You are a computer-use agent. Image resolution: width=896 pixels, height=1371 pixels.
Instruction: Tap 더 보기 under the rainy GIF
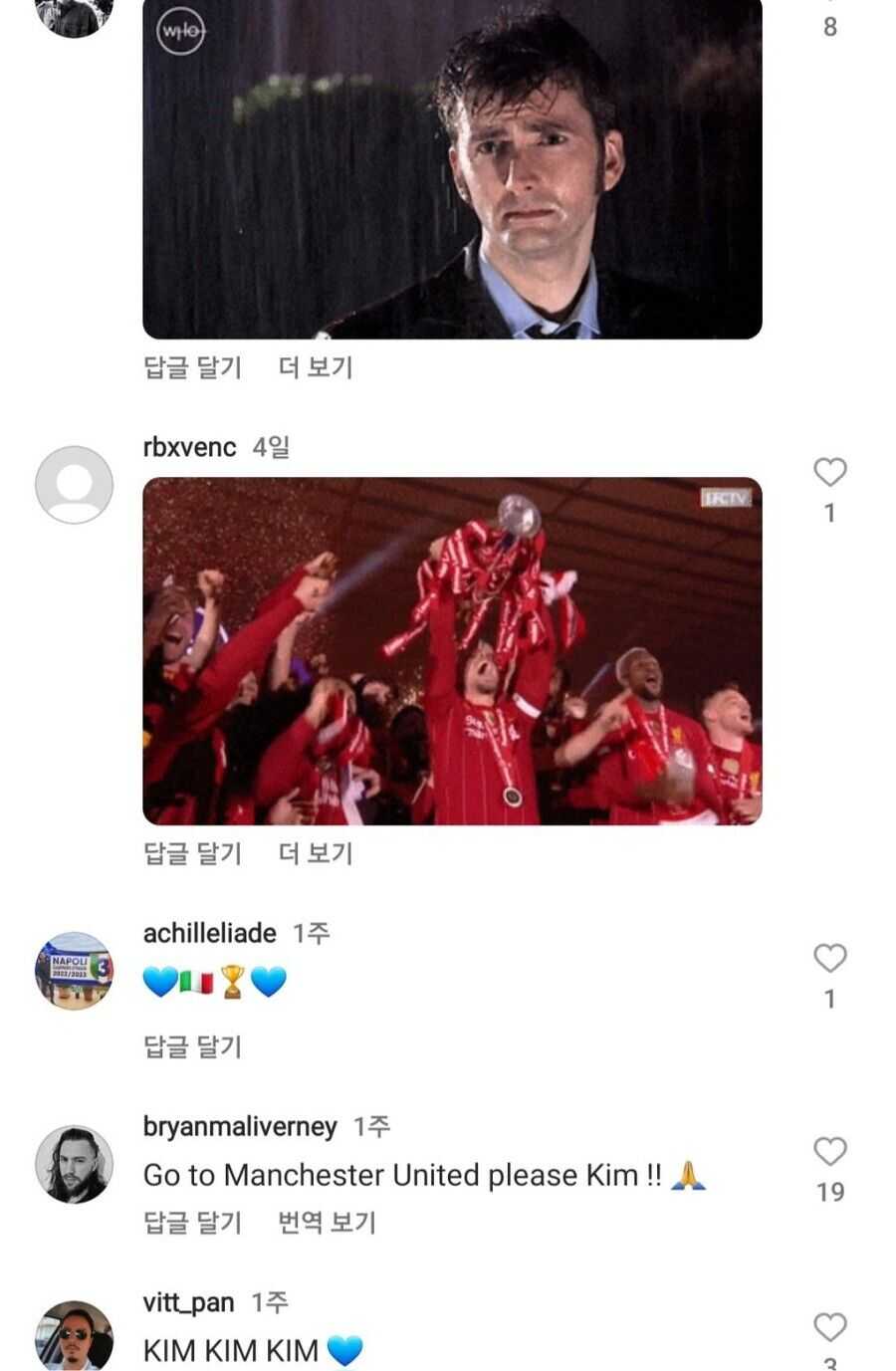click(315, 367)
